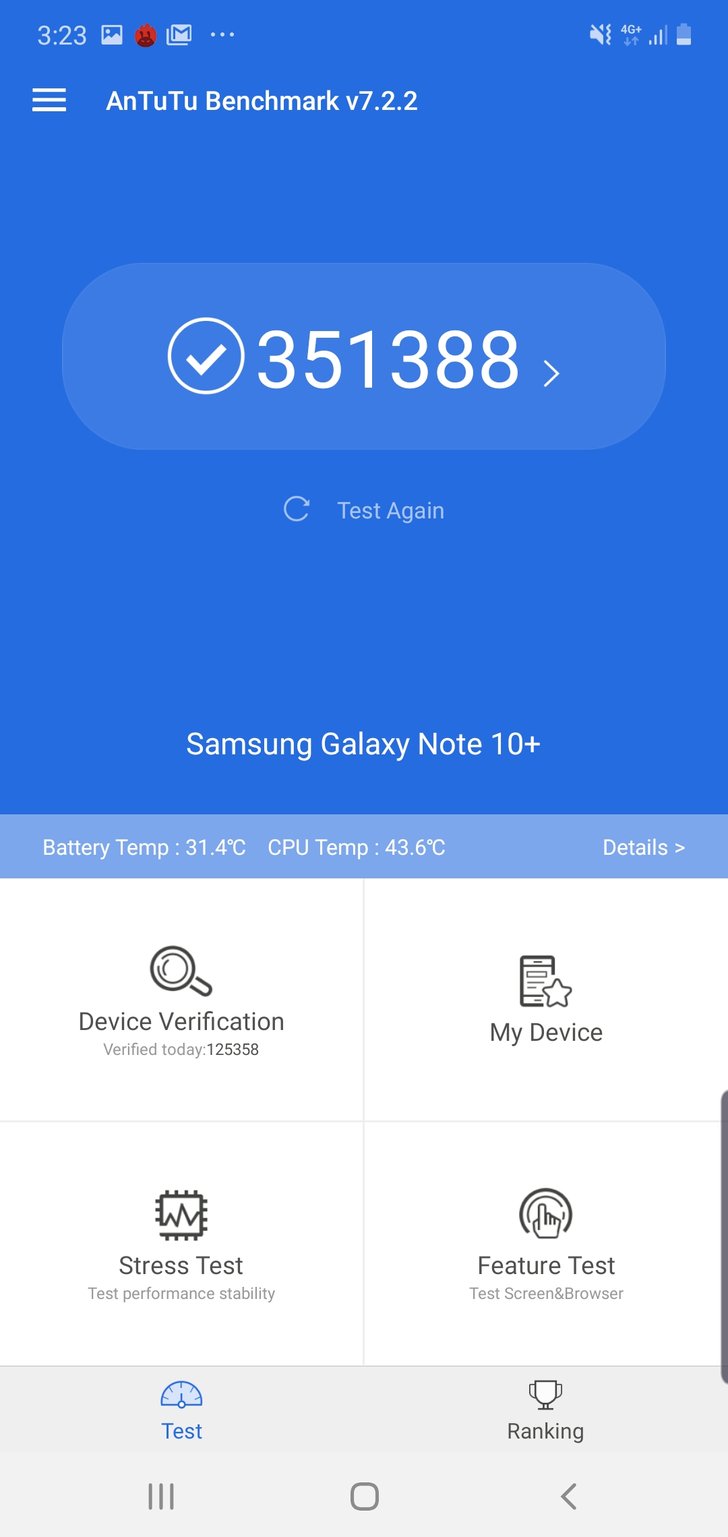Open Feature Test for Screen&Browser
Viewport: 728px width, 1537px height.
point(546,1243)
